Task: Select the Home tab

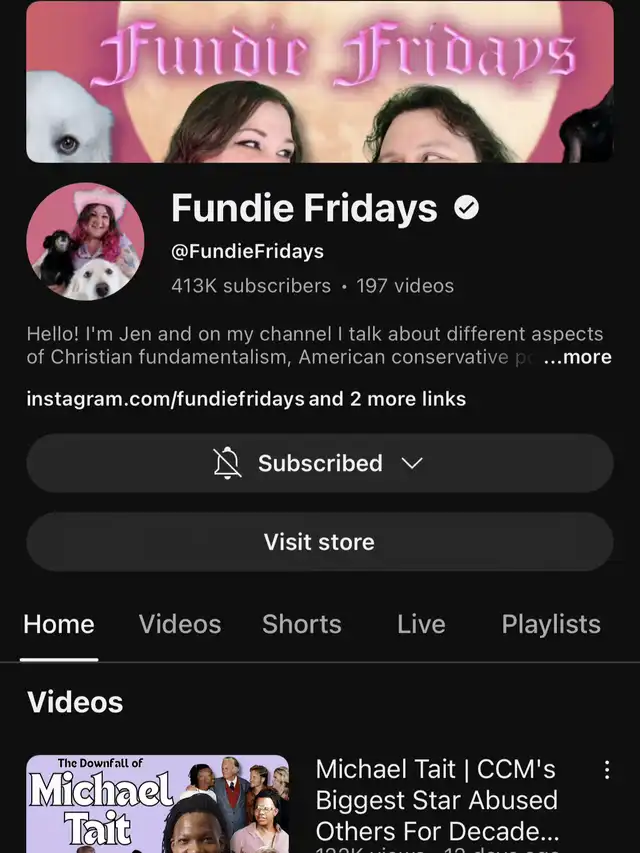Action: (59, 624)
